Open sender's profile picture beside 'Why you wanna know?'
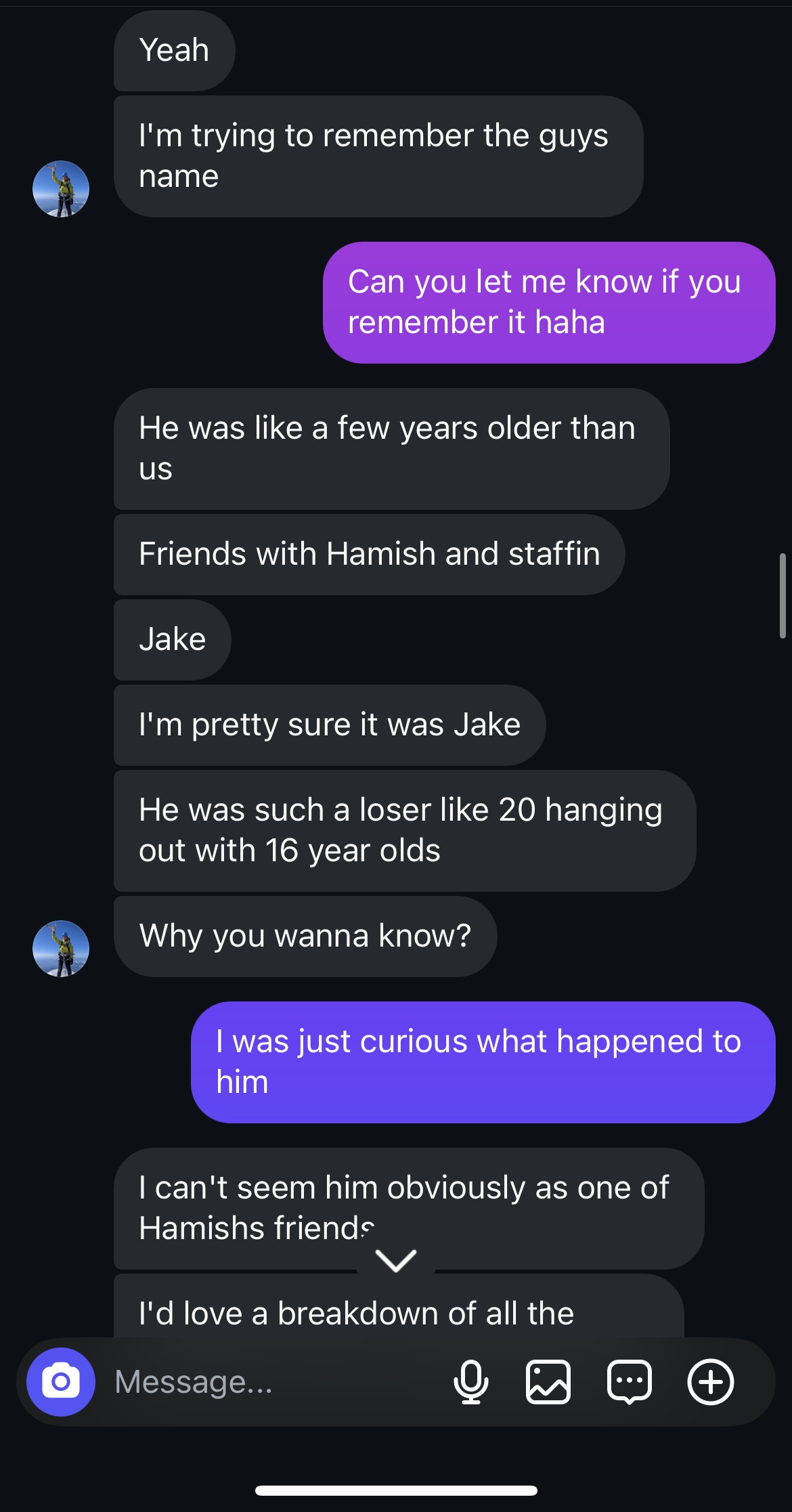This screenshot has width=792, height=1512. [x=61, y=948]
